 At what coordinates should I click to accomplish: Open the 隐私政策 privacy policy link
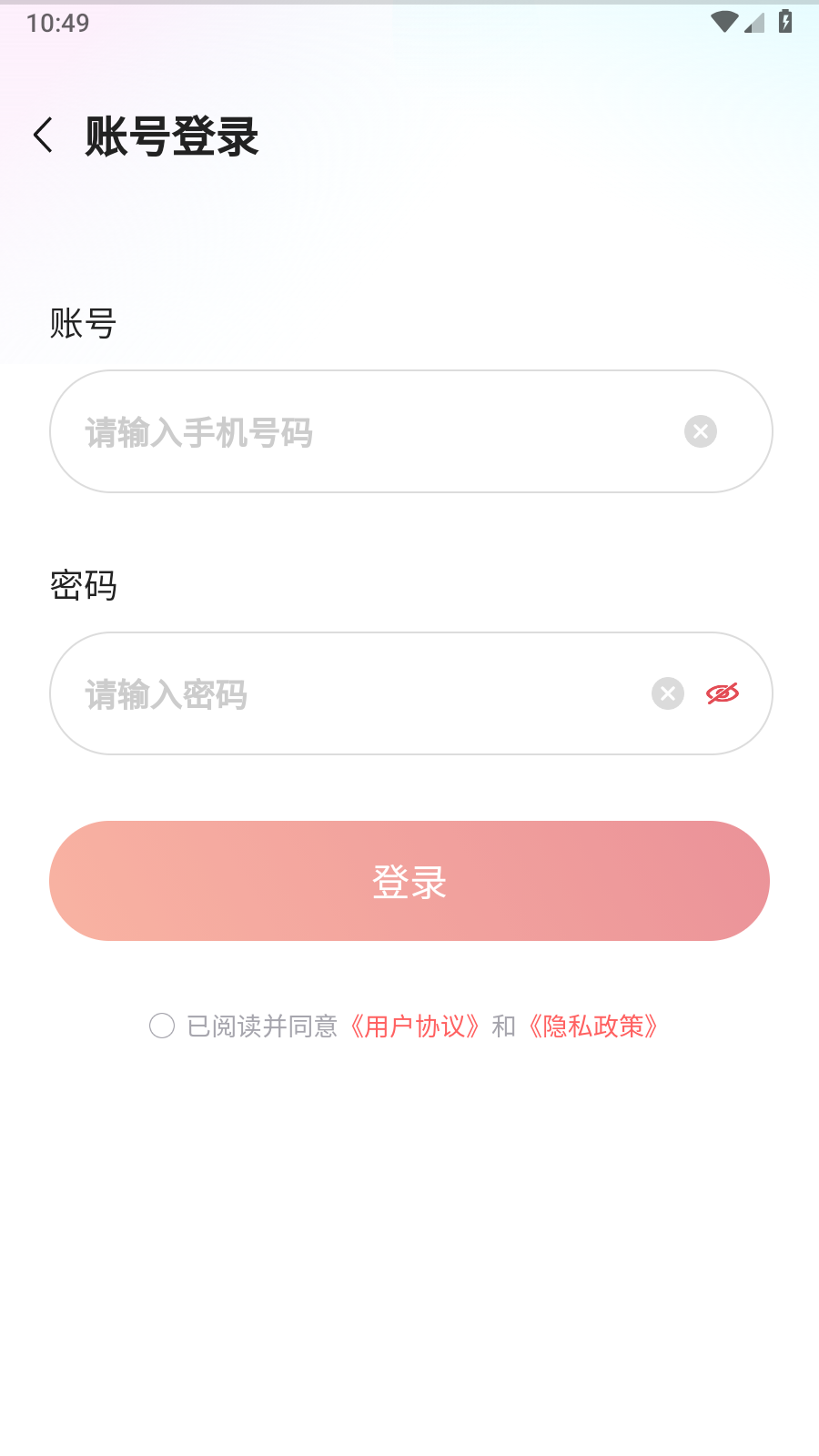tap(592, 1026)
